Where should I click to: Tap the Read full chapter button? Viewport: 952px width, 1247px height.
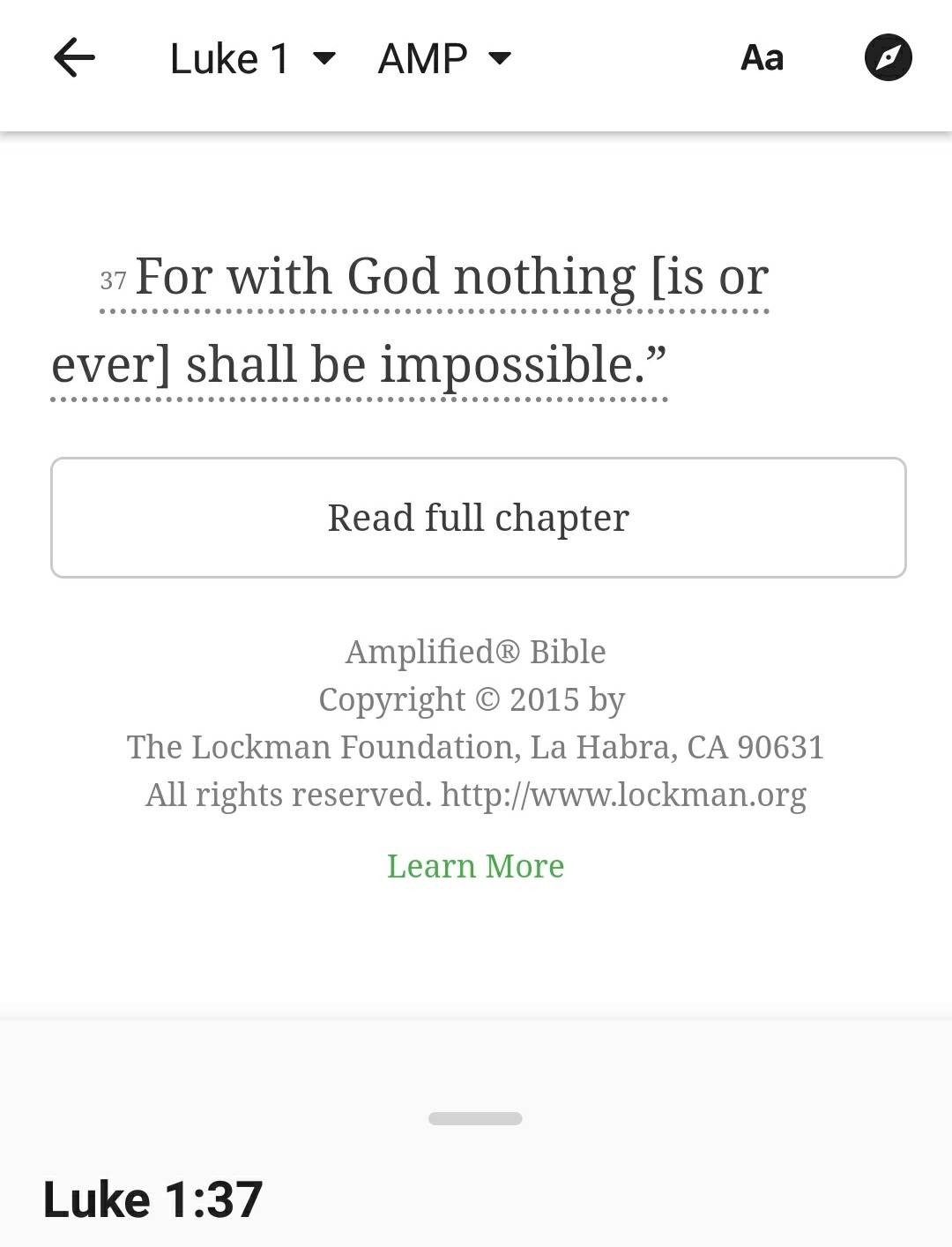[x=478, y=518]
